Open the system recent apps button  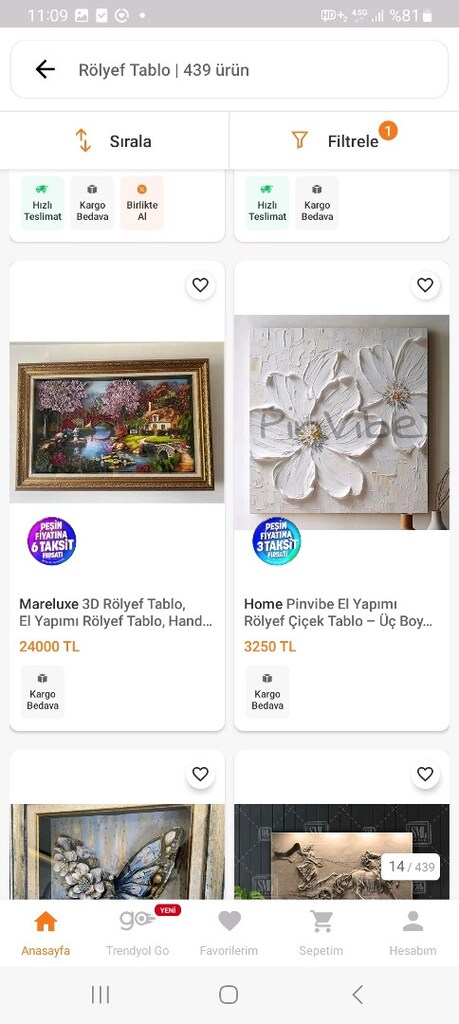101,995
